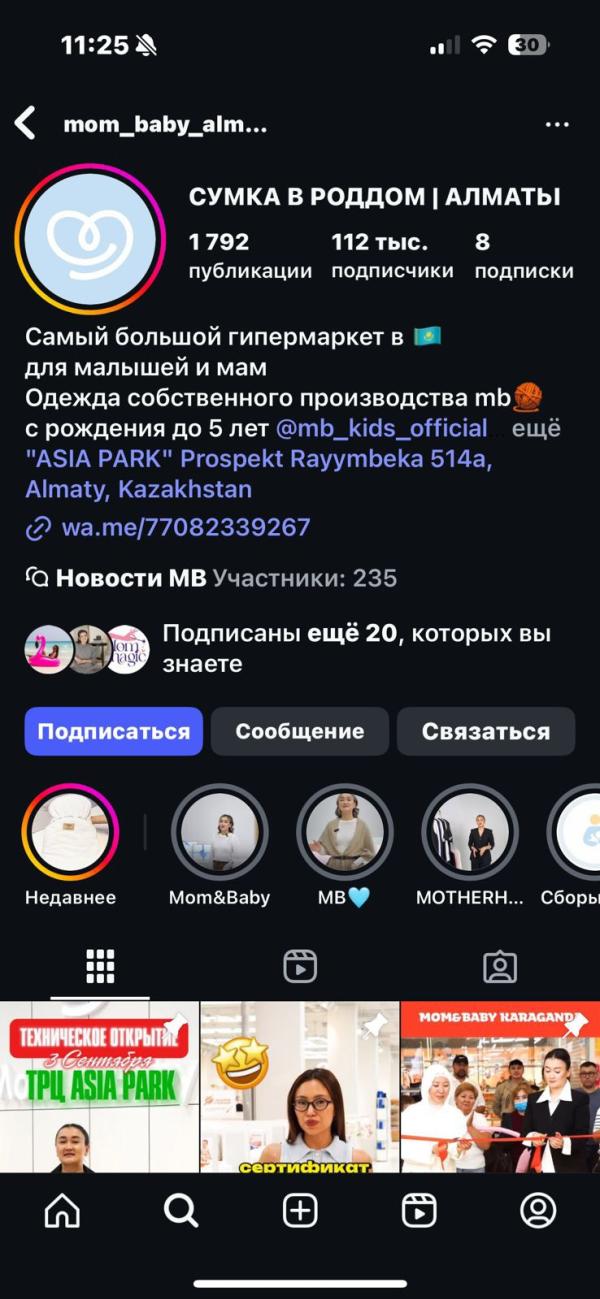Tap the Сообщение button
Screen dimensions: 600x1299
tap(300, 731)
